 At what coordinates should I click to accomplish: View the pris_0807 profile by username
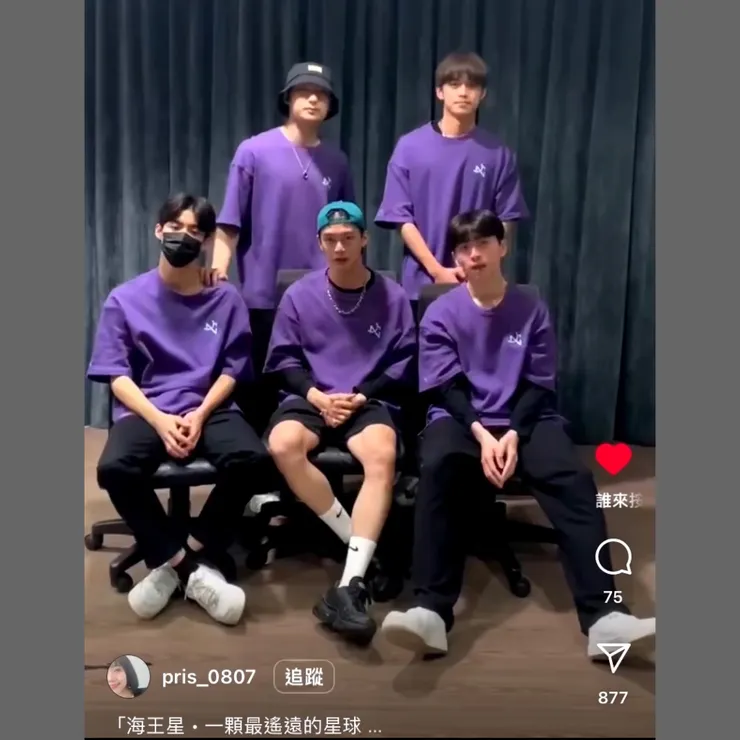pyautogui.click(x=208, y=677)
